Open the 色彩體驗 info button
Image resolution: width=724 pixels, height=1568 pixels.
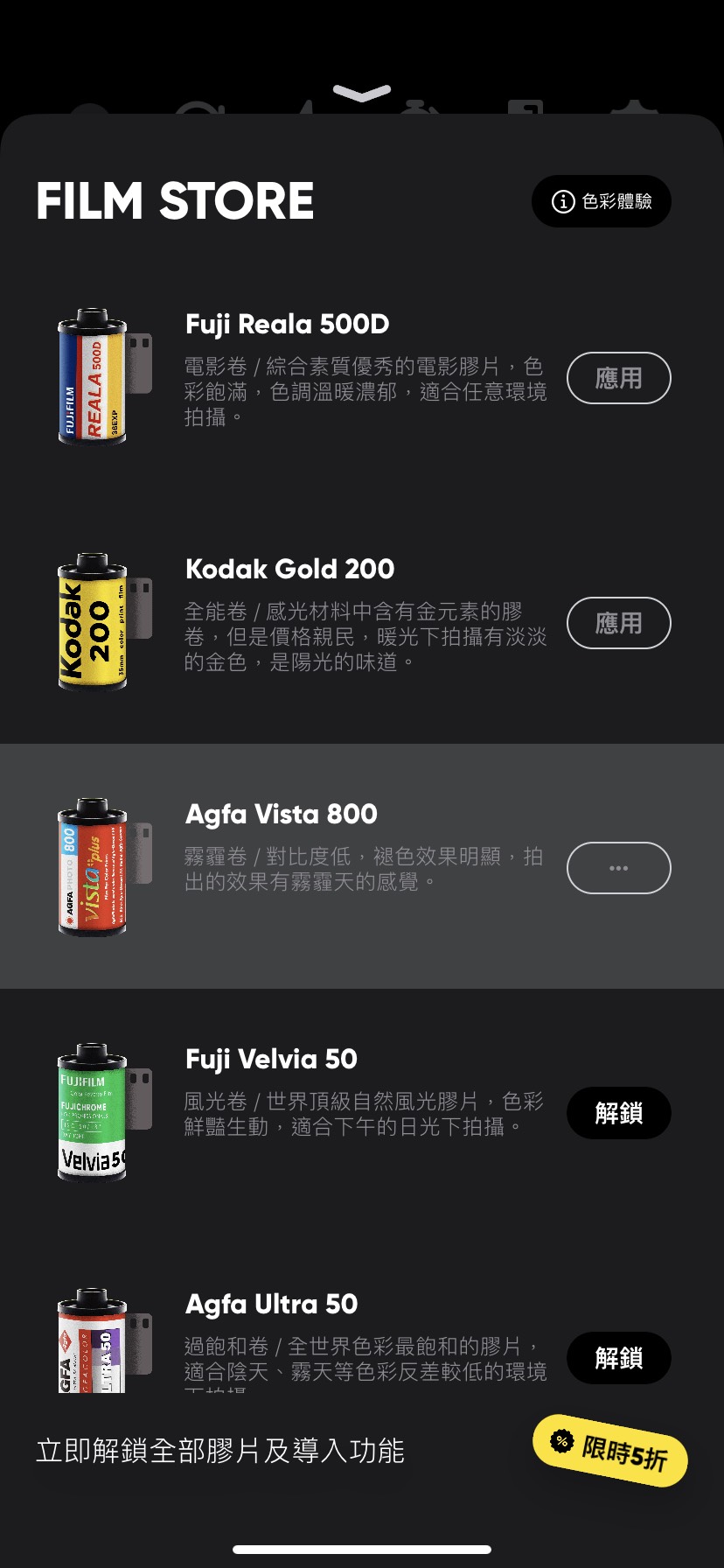point(602,201)
